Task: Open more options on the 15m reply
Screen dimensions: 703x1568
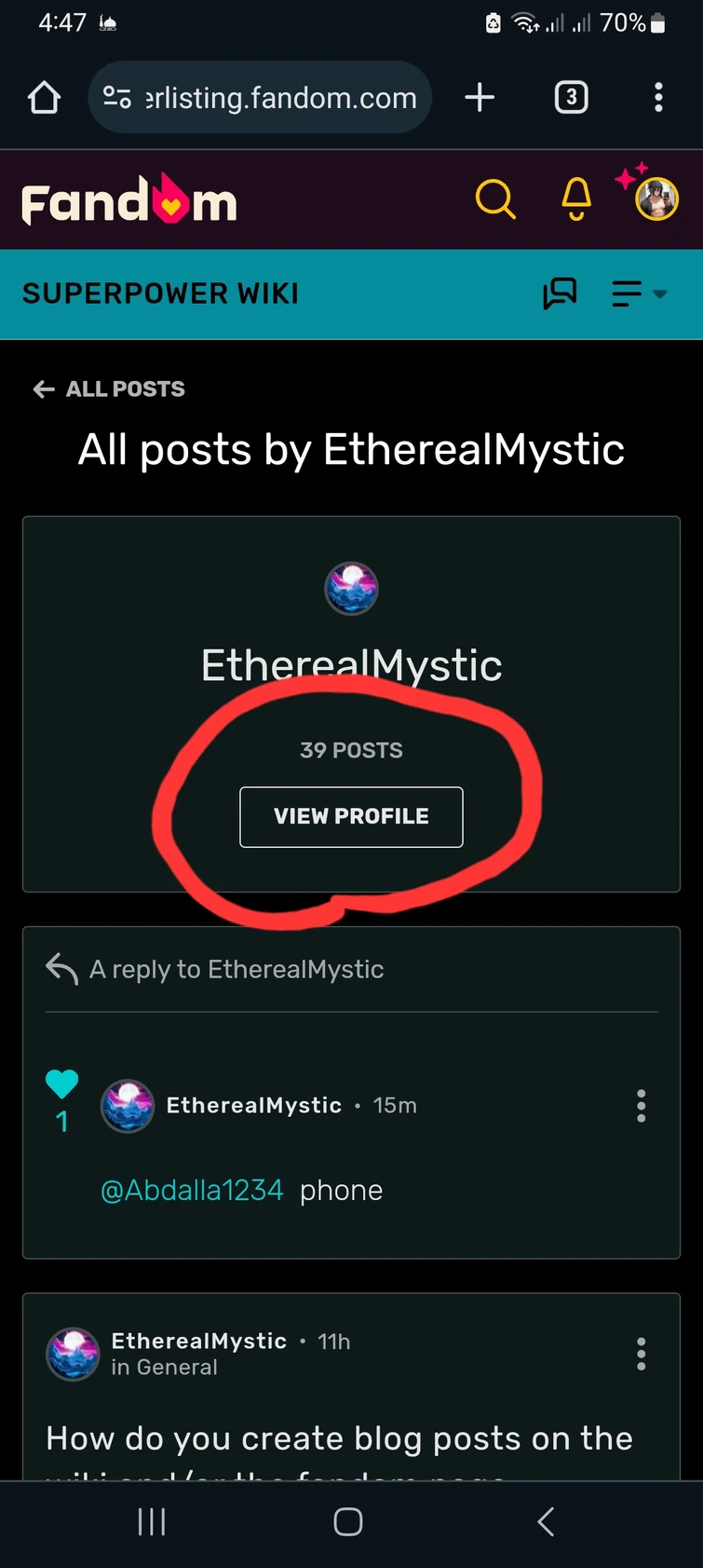Action: click(x=641, y=1106)
